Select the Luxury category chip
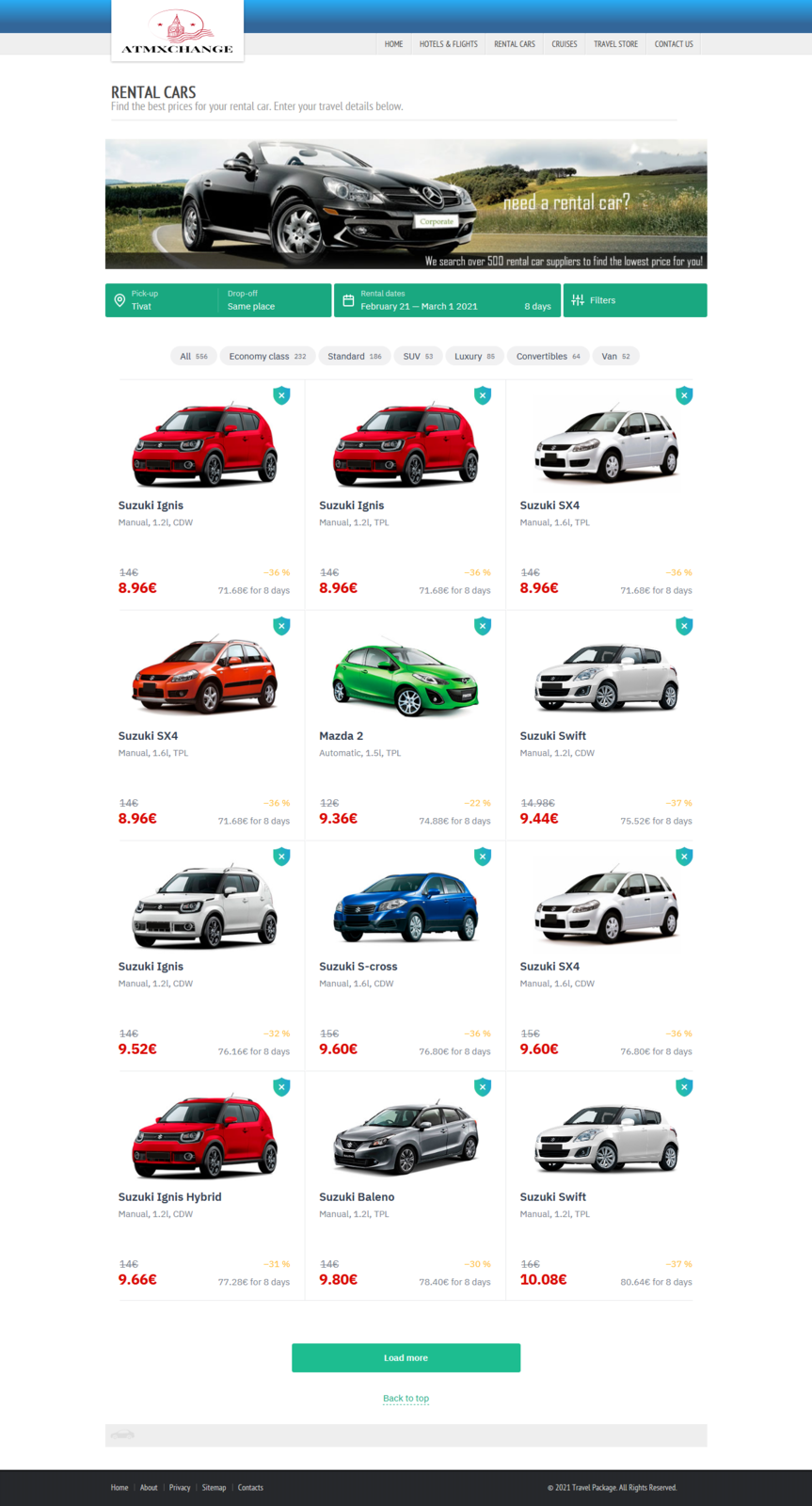Image resolution: width=812 pixels, height=1506 pixels. pyautogui.click(x=474, y=357)
